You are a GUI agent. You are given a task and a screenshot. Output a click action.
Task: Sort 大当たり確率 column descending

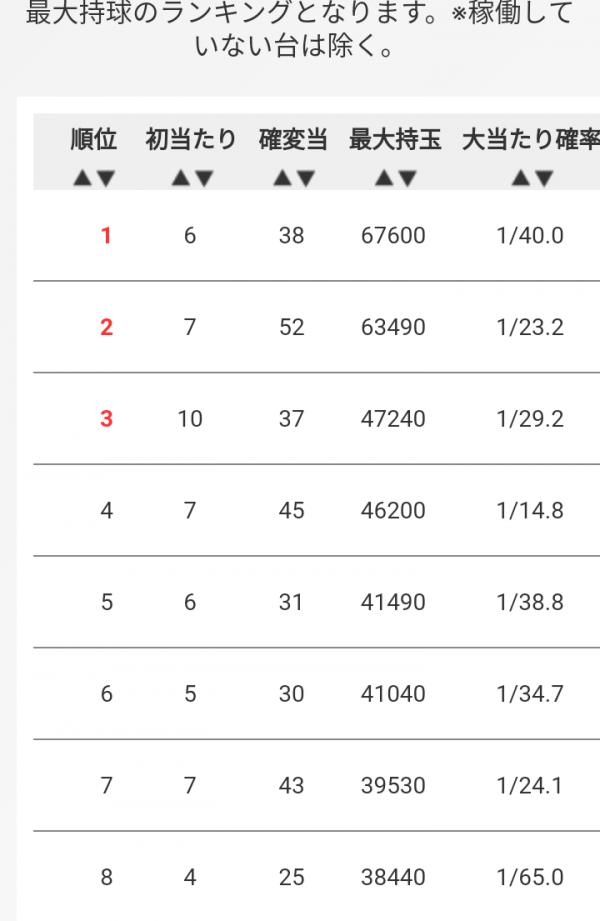[x=543, y=179]
